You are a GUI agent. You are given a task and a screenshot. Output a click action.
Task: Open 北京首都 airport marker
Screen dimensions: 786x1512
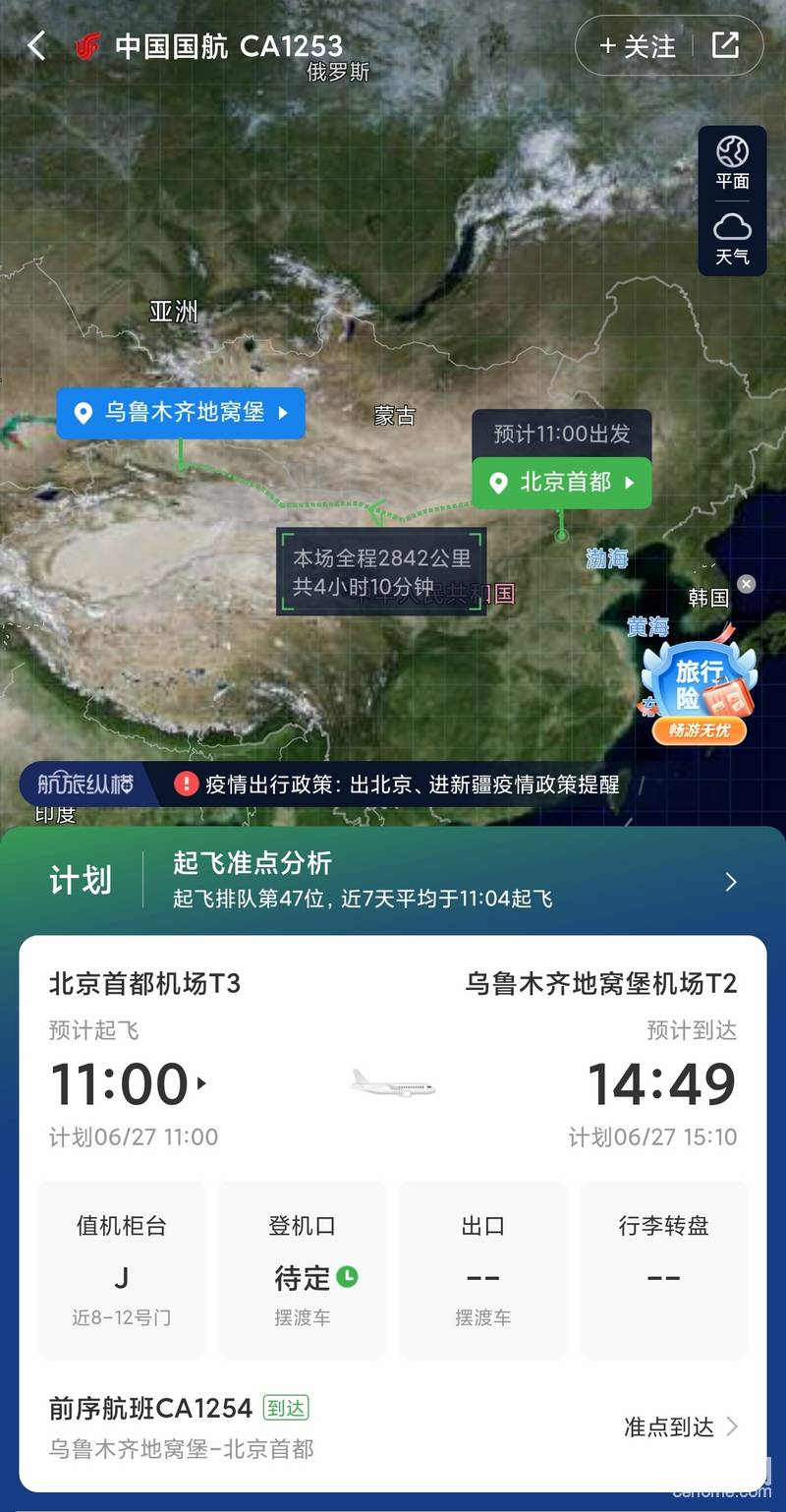tap(562, 483)
